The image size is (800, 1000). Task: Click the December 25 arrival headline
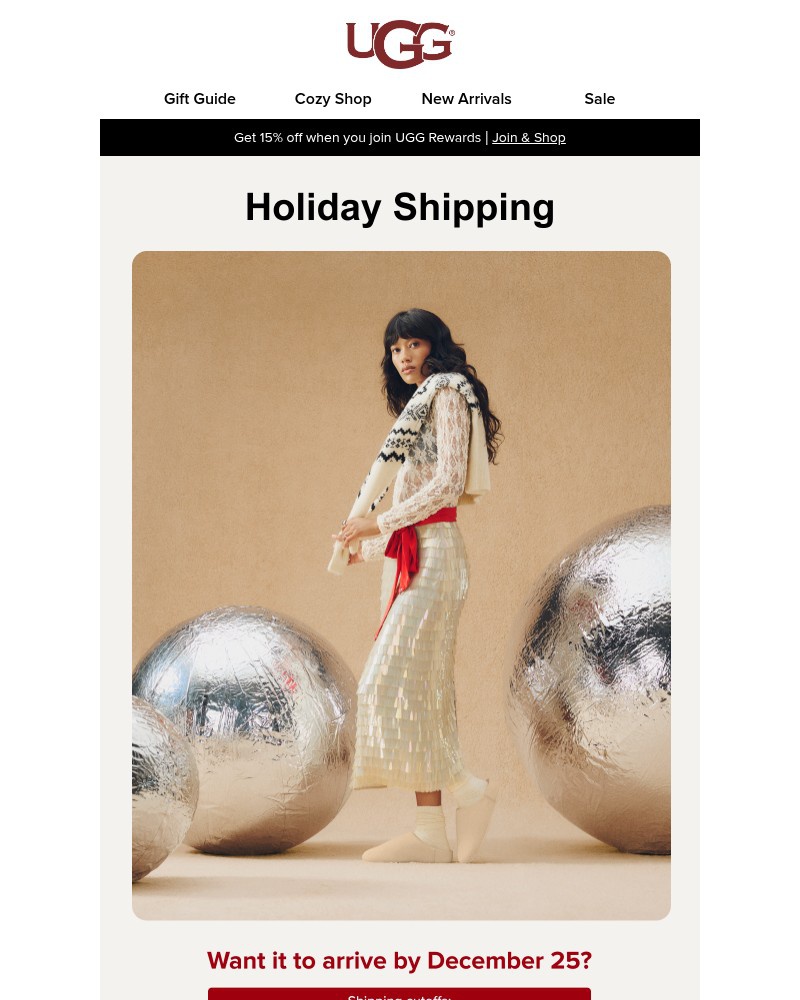tap(399, 960)
